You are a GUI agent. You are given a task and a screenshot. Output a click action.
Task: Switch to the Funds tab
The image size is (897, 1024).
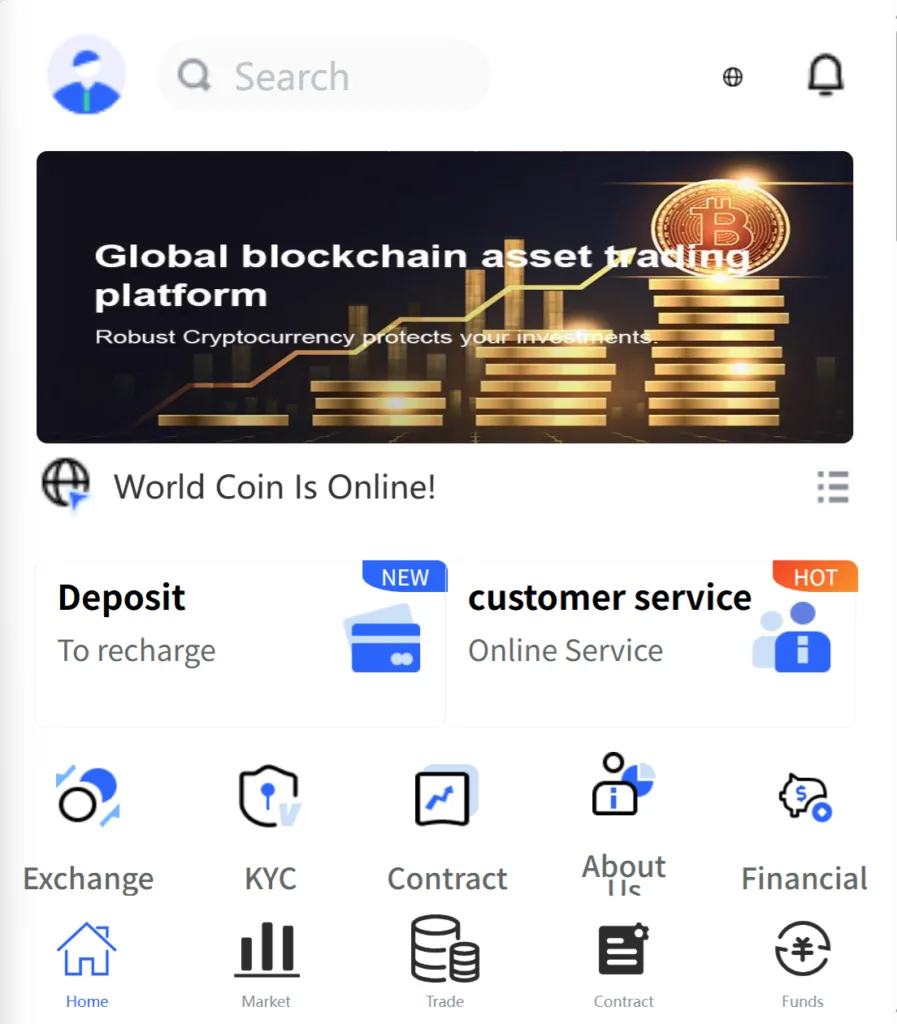pos(802,963)
